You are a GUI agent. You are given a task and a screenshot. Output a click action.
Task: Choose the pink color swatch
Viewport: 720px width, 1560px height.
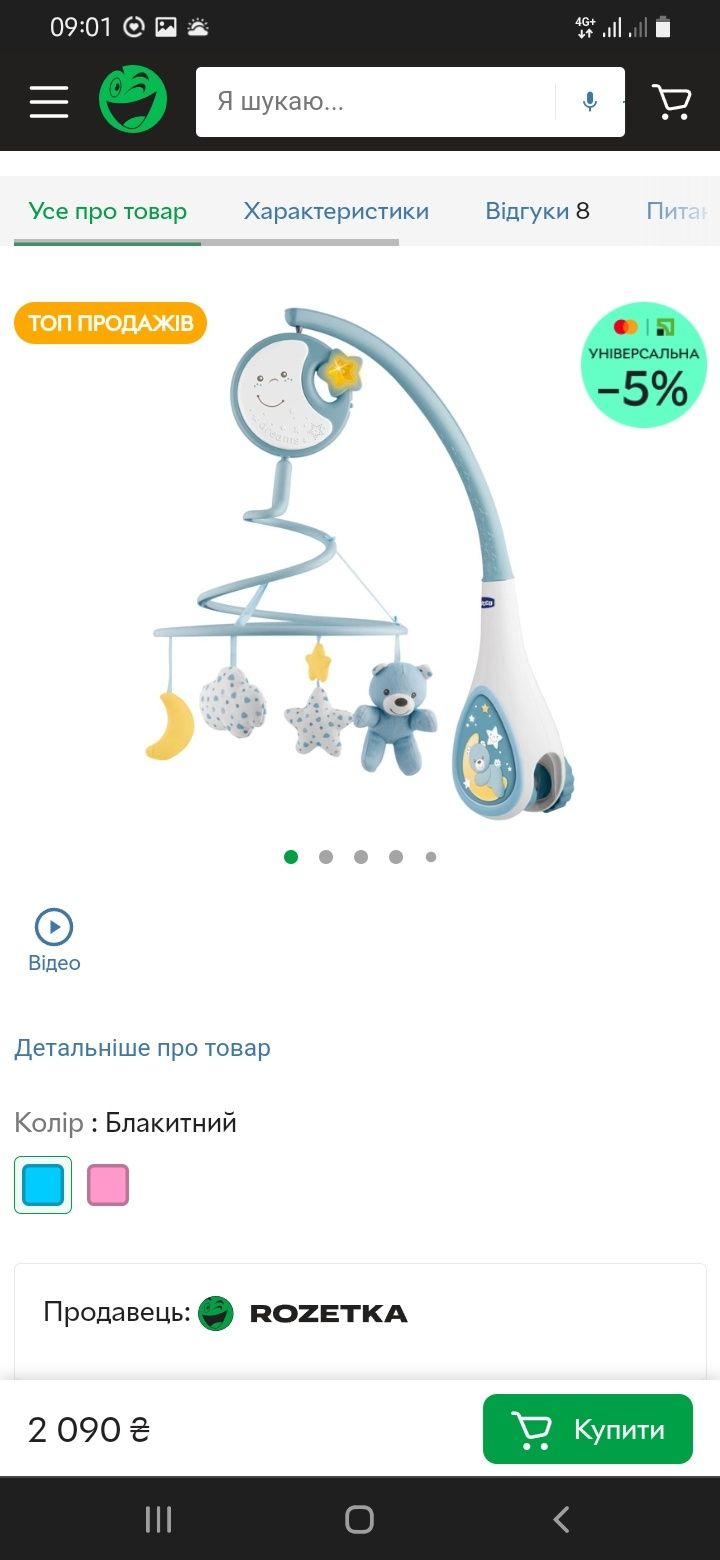click(x=108, y=1185)
